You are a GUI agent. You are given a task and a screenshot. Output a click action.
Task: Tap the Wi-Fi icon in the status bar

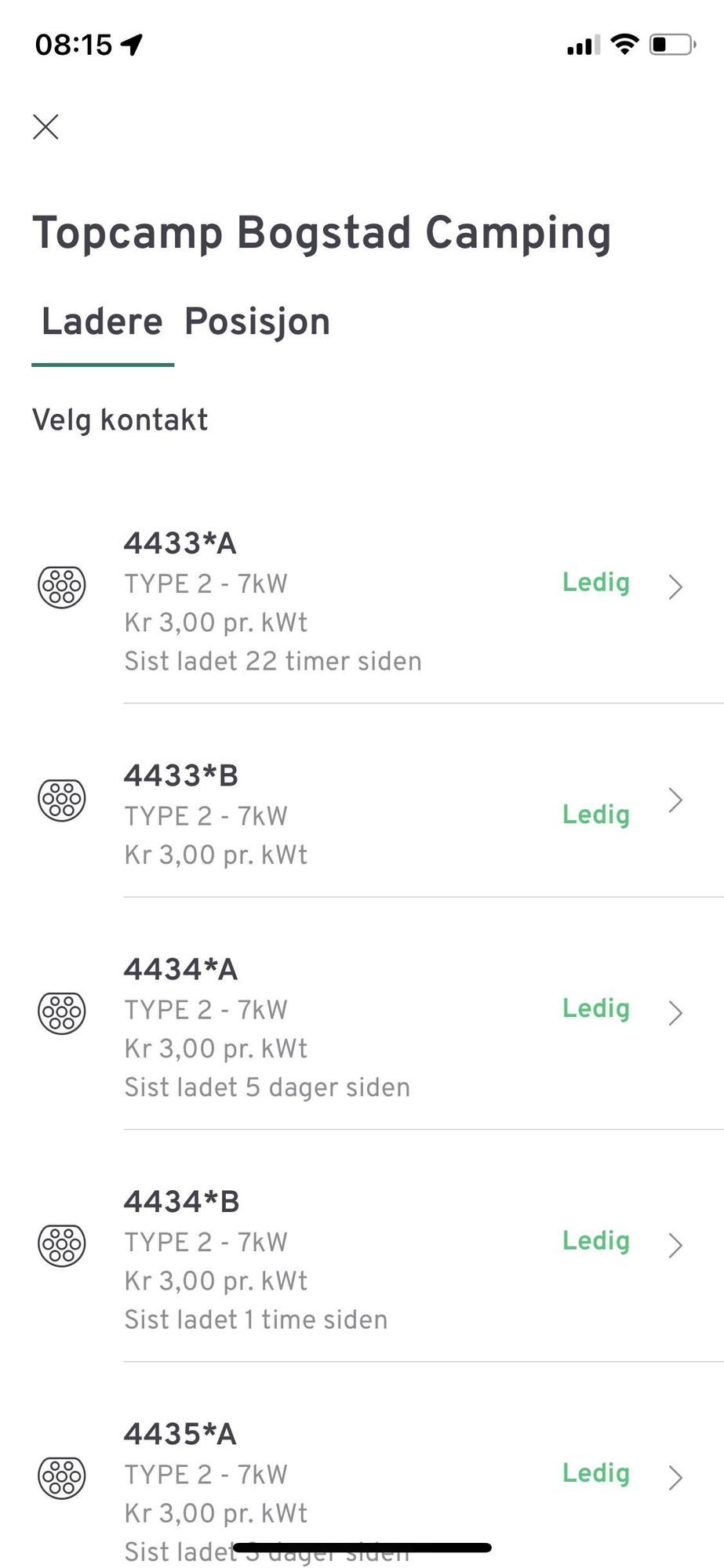coord(624,43)
